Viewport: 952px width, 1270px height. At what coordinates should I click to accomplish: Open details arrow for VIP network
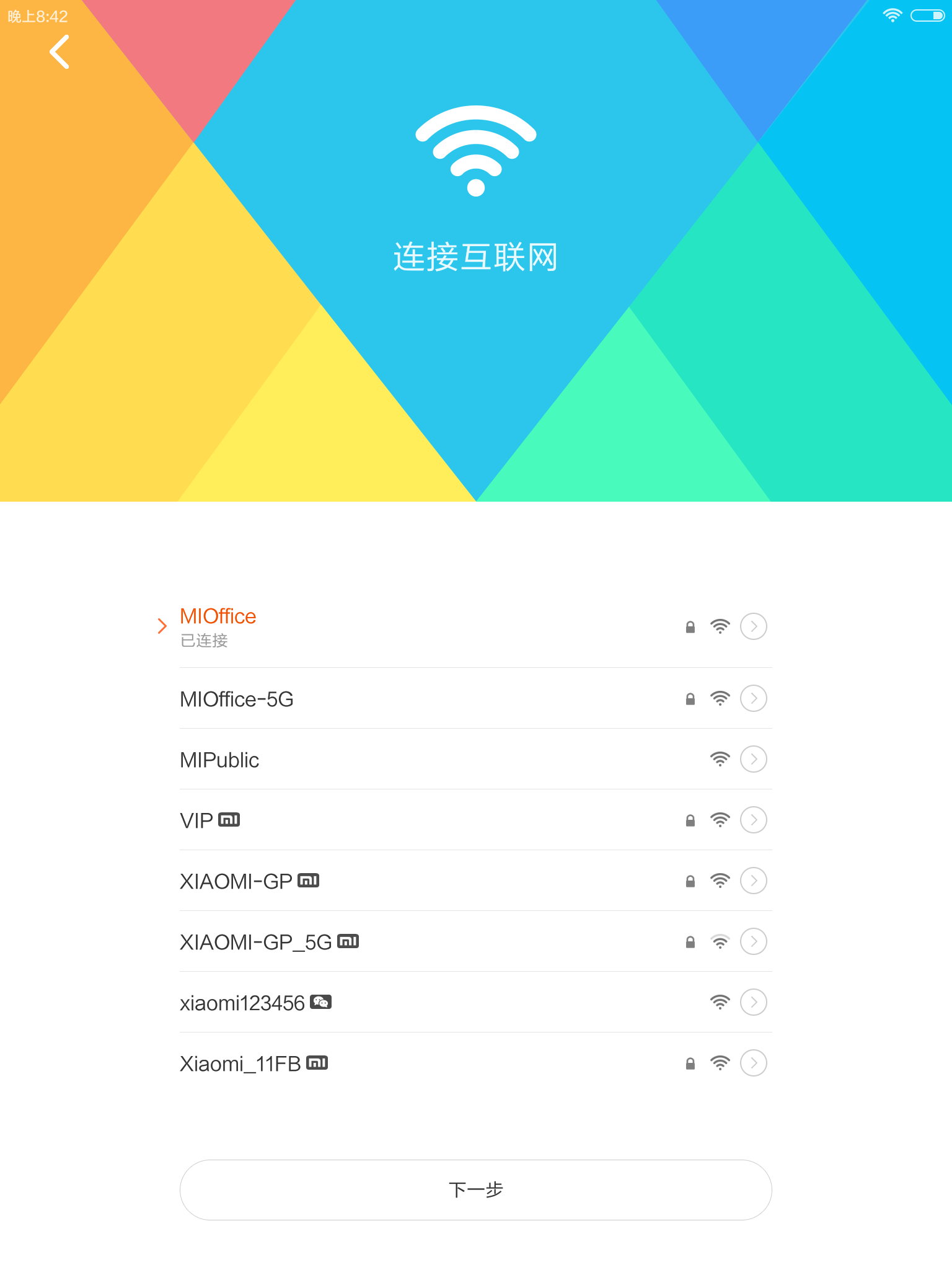[x=753, y=820]
